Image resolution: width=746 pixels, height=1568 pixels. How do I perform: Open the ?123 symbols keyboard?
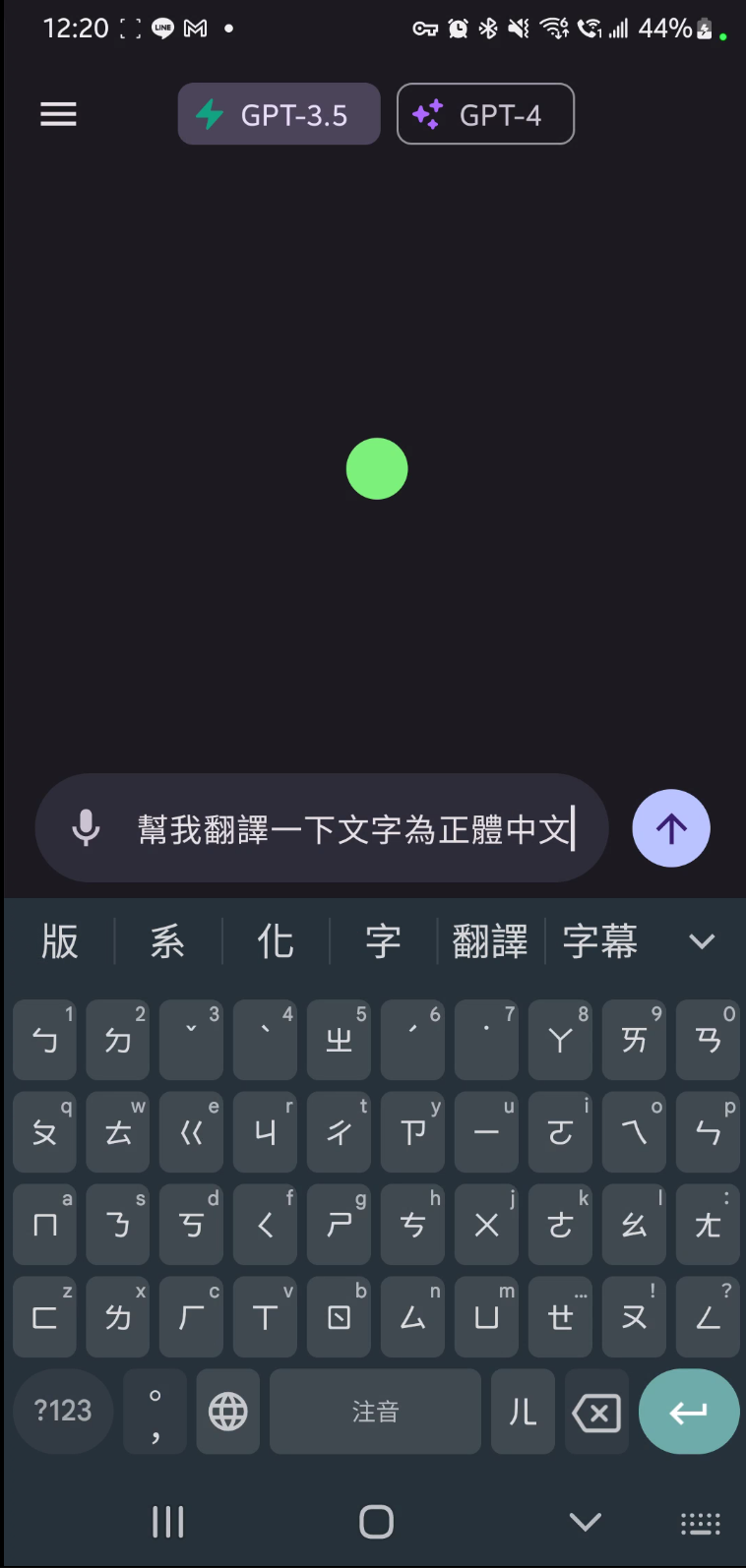pos(63,1411)
